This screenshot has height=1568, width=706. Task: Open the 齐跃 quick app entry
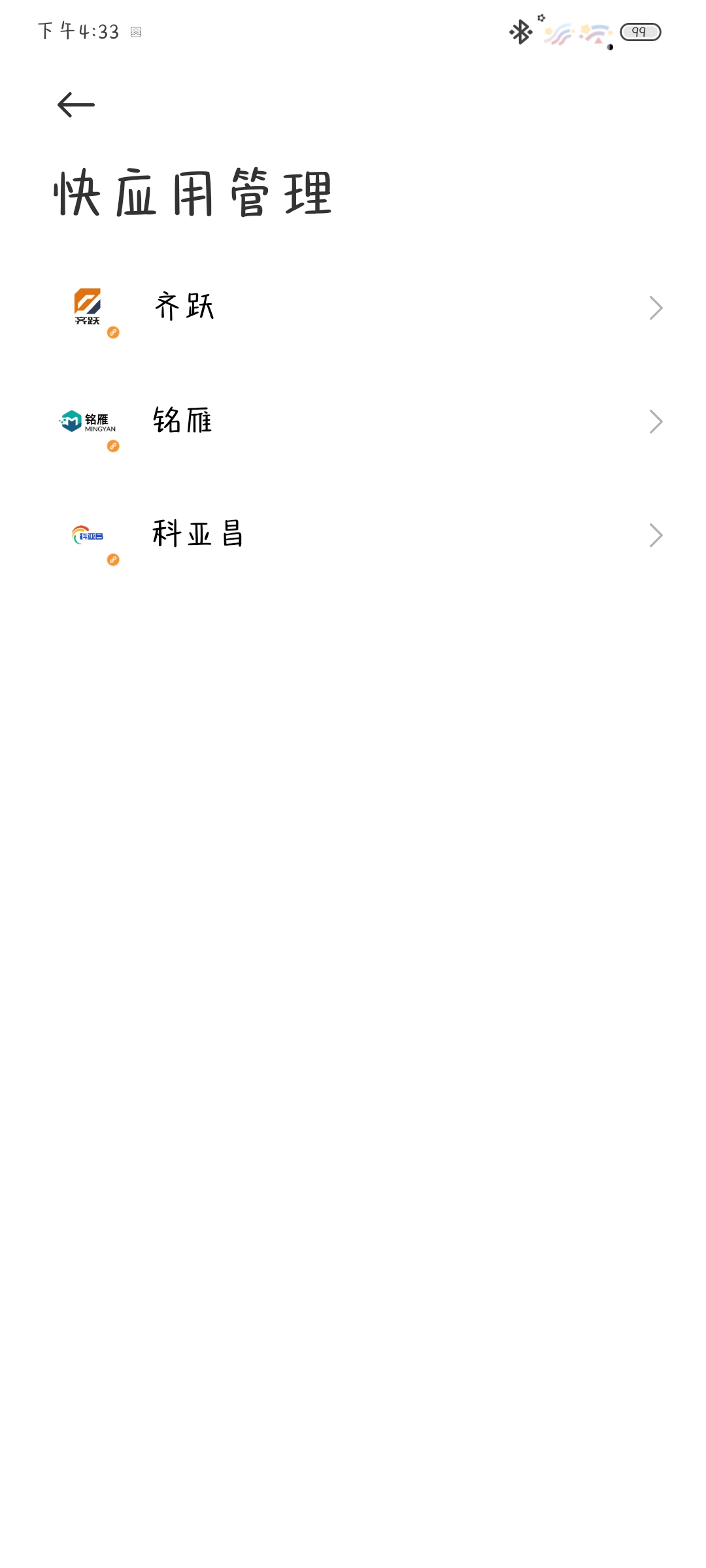(353, 308)
